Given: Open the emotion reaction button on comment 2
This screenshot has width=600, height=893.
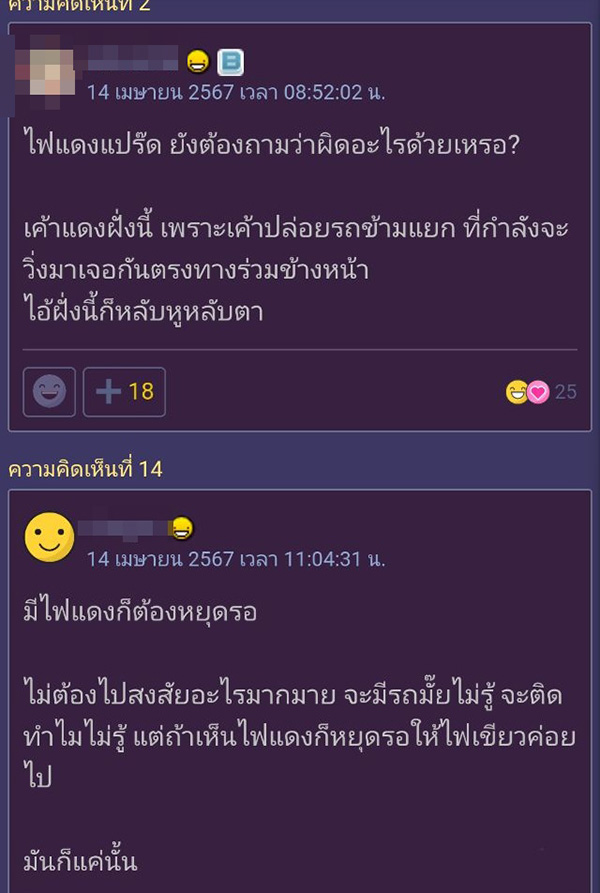Looking at the screenshot, I should click(x=49, y=392).
